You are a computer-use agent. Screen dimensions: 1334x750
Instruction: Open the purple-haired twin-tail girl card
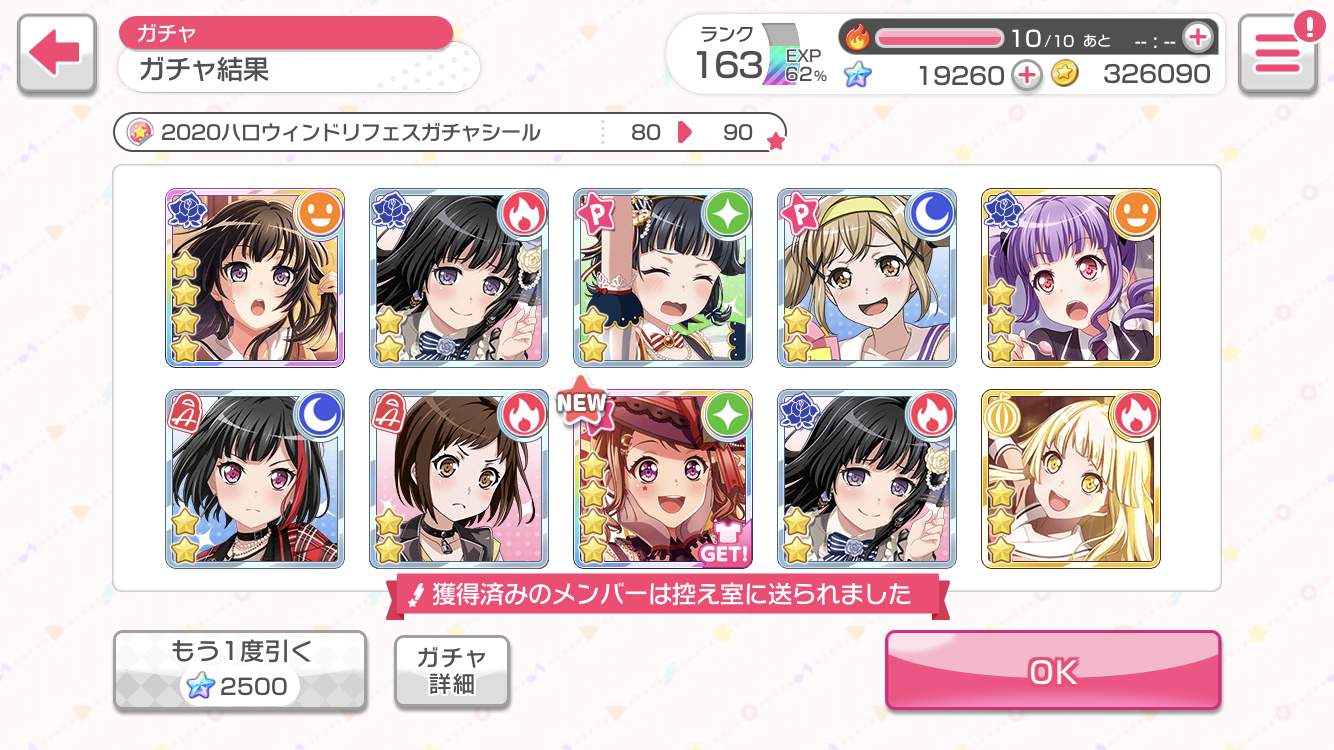[x=1070, y=277]
